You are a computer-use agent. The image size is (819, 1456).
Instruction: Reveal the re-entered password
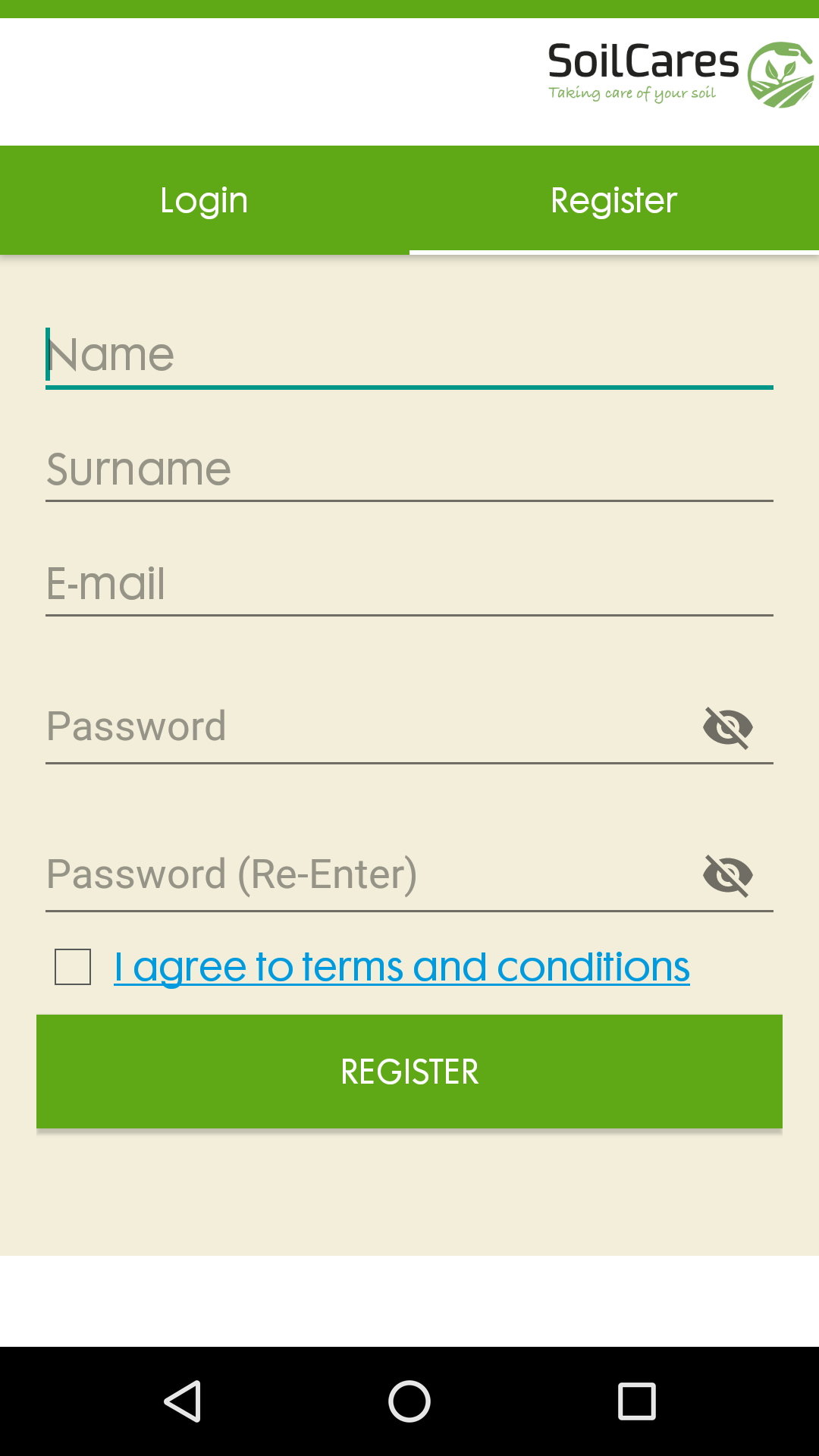point(727,874)
